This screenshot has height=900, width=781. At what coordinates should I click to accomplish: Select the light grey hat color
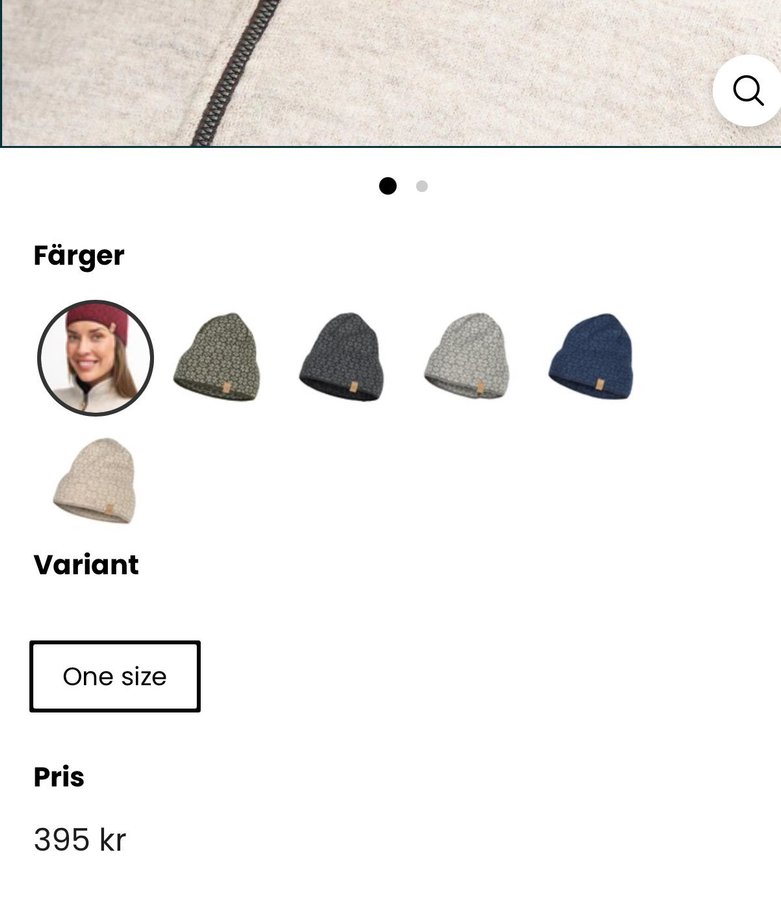[466, 357]
